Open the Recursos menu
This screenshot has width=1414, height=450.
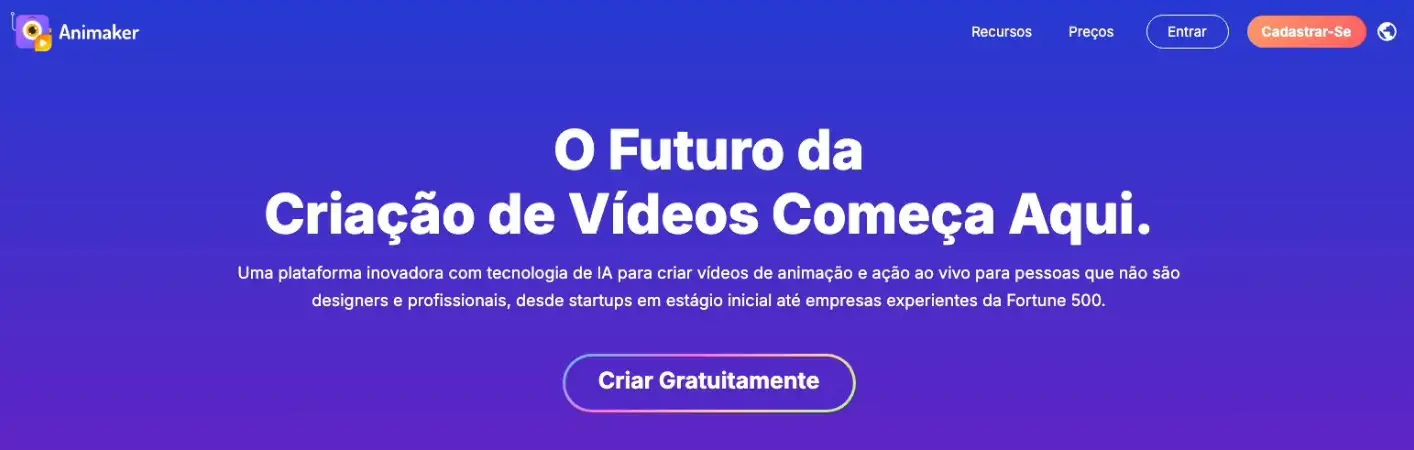1001,32
